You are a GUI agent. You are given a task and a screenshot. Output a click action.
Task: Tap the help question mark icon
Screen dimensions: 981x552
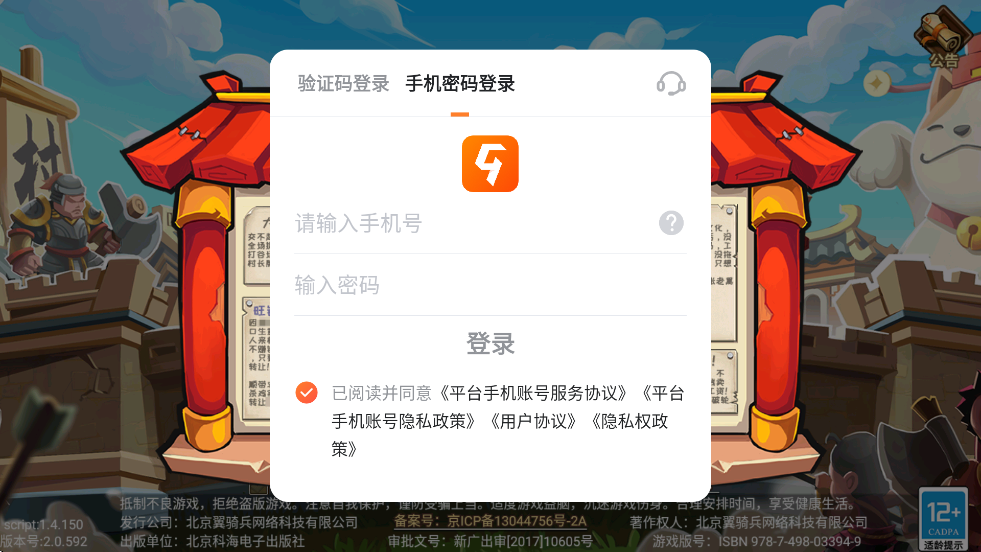point(671,223)
